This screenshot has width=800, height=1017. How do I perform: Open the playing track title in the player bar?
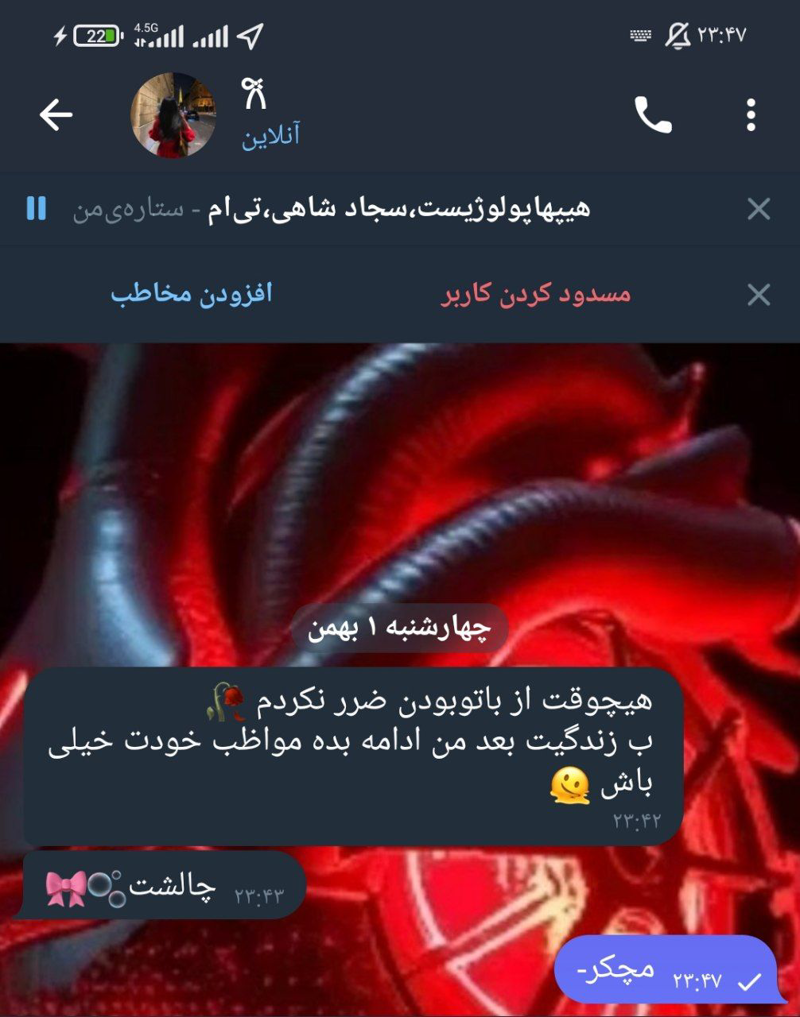(400, 209)
